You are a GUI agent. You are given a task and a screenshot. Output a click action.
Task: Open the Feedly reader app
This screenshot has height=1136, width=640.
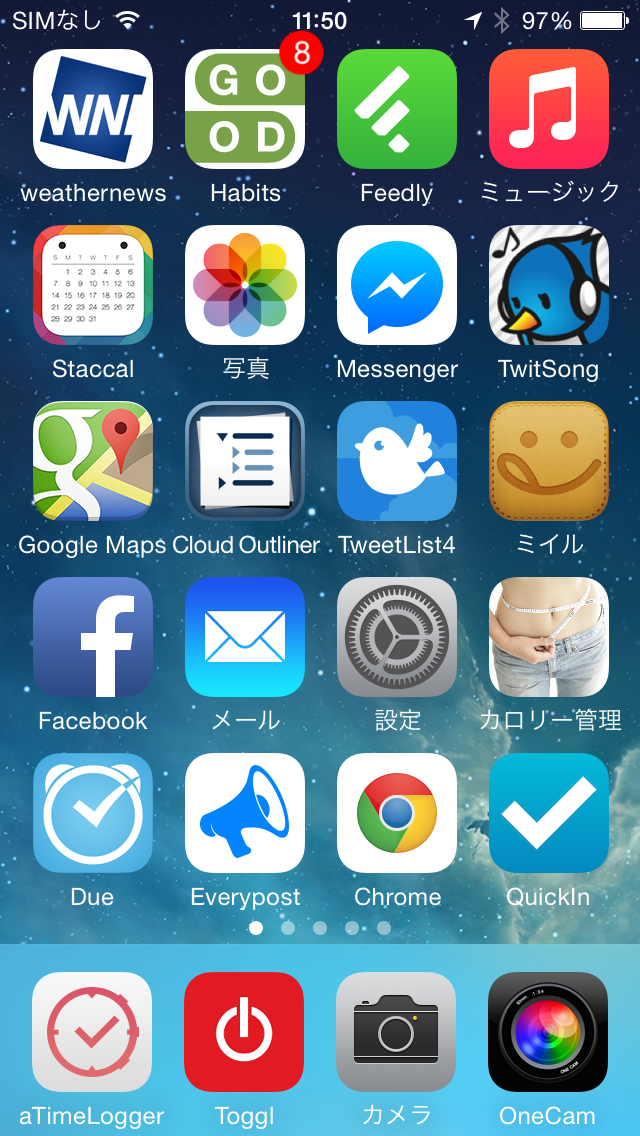(x=397, y=109)
